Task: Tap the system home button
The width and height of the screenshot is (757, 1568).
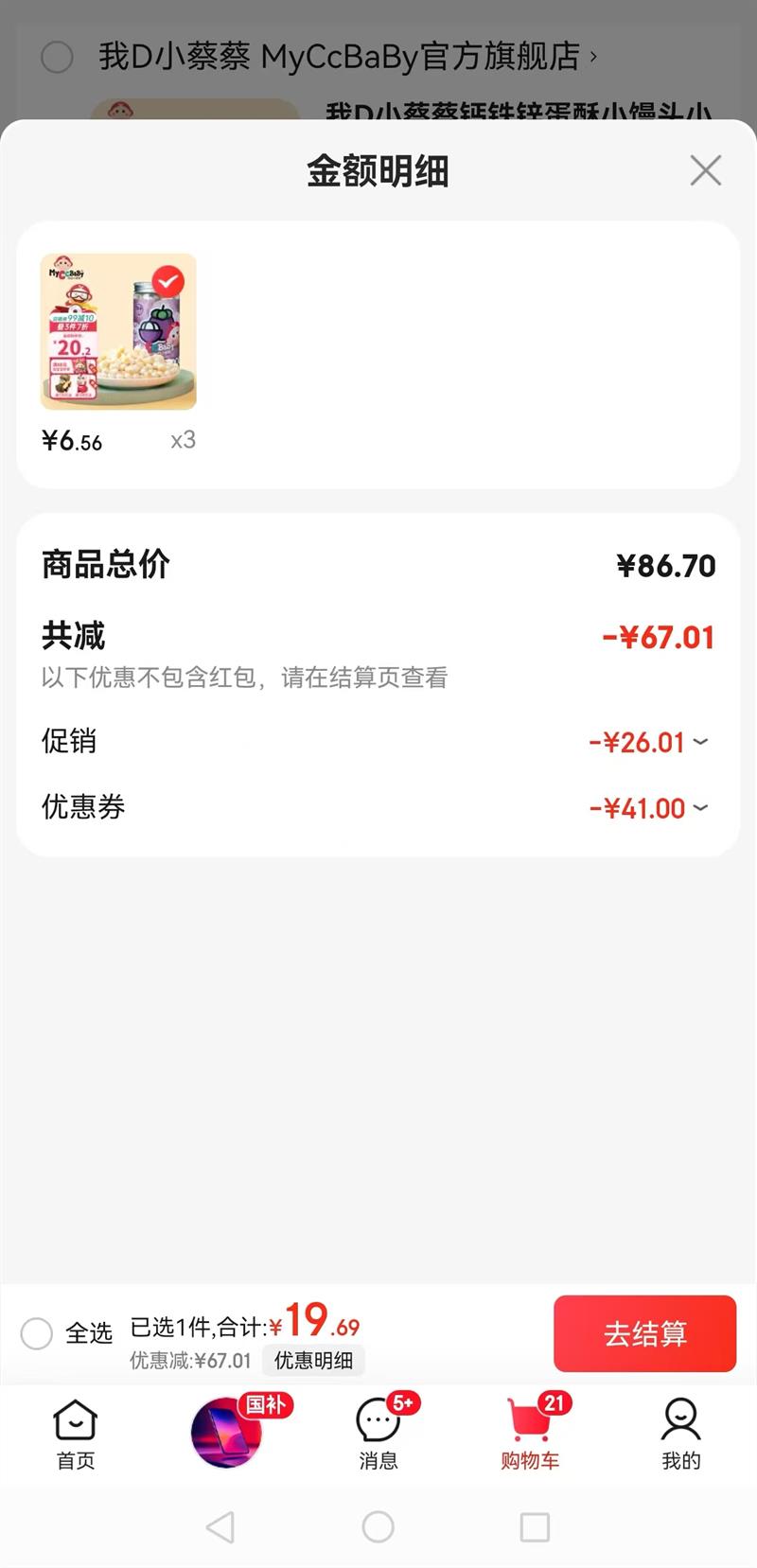Action: 378,1526
